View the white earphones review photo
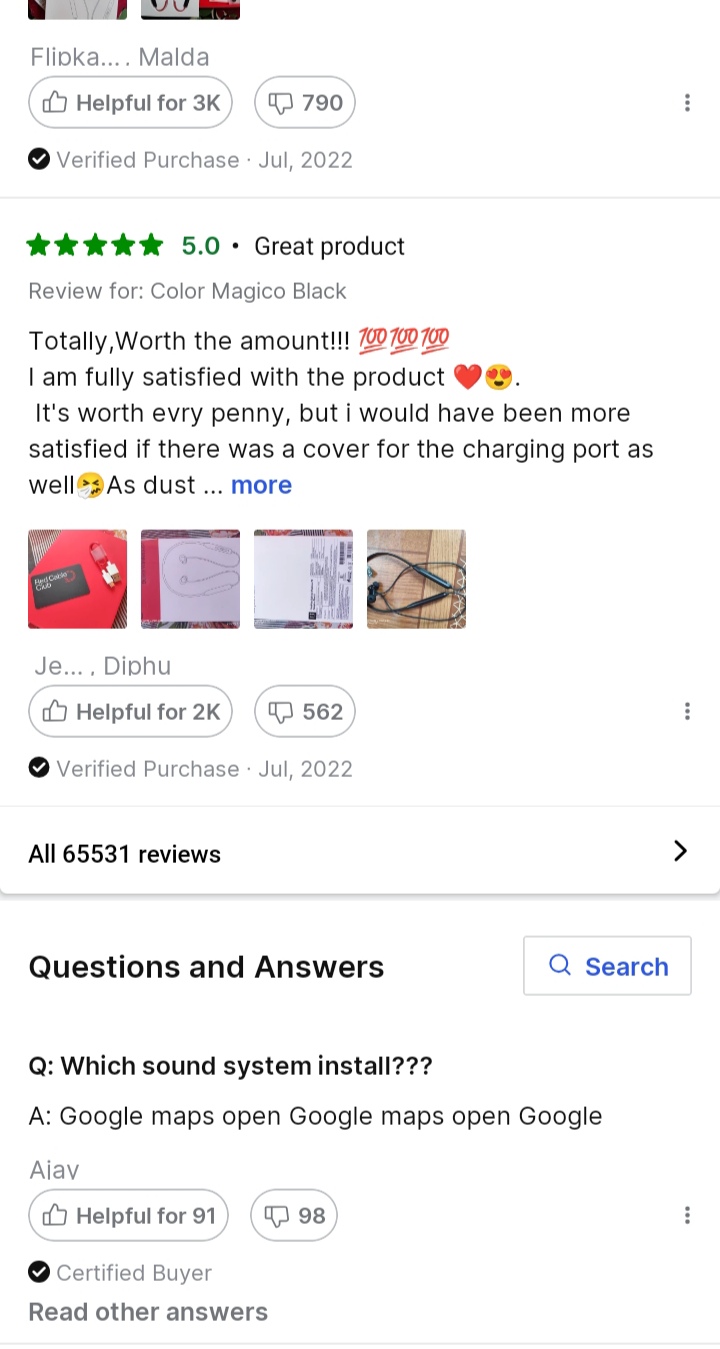 coord(190,579)
